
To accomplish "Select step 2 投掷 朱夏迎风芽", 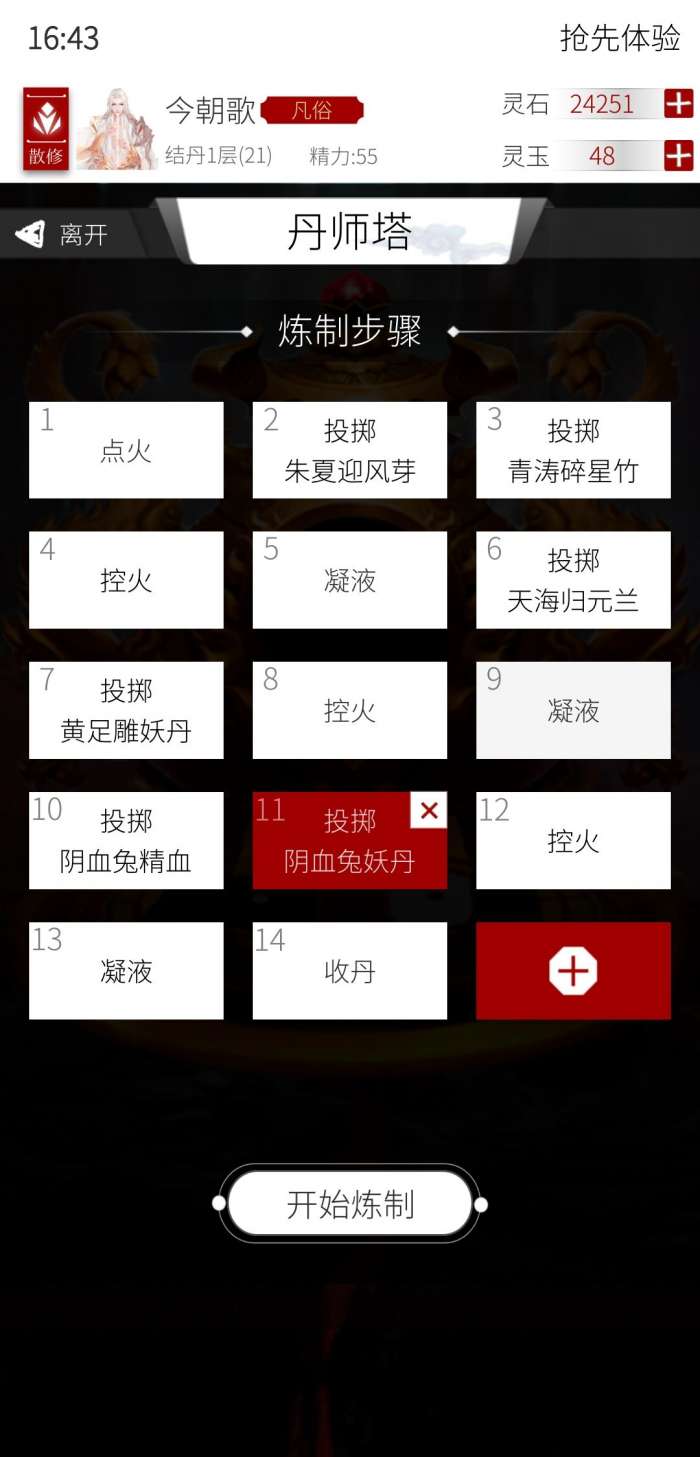I will coord(350,450).
